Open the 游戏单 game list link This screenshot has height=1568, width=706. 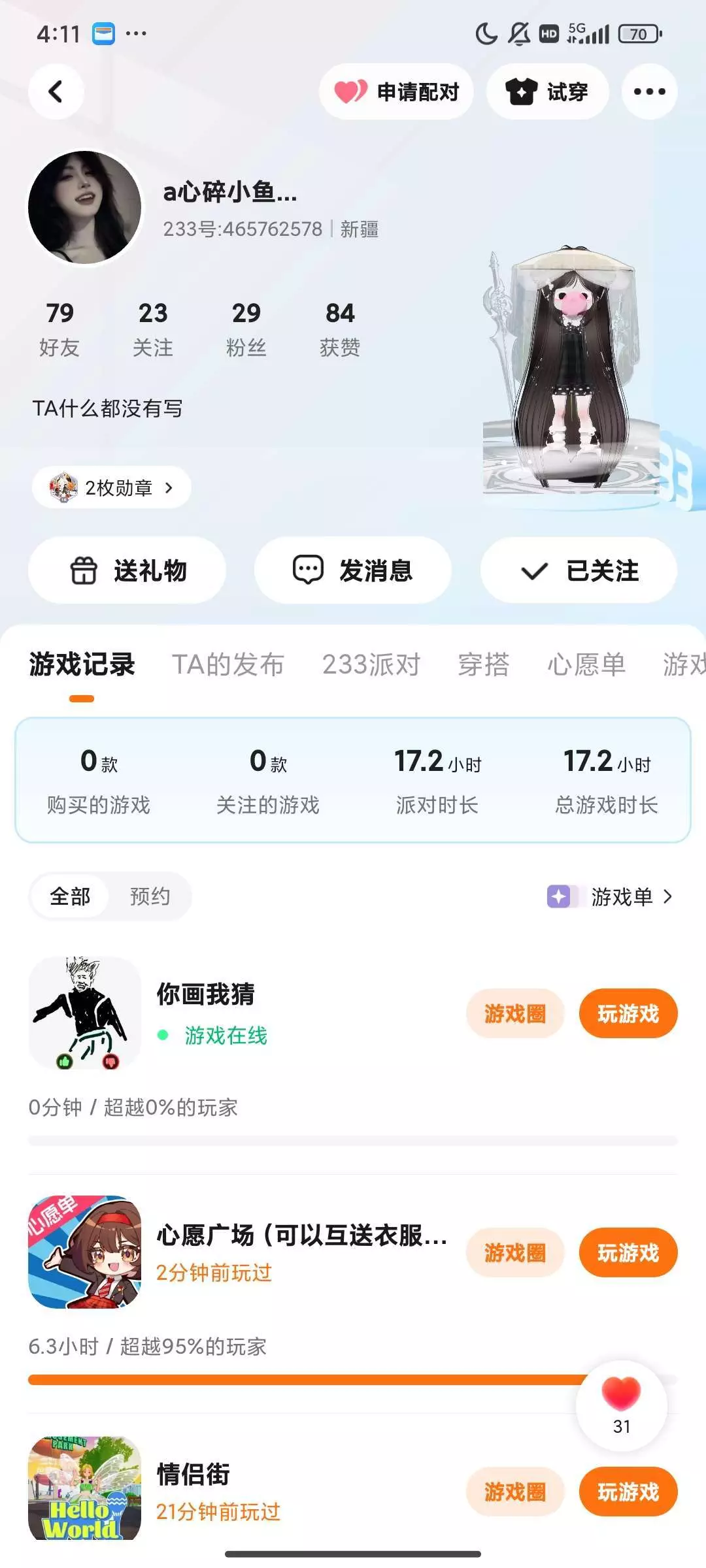click(610, 896)
